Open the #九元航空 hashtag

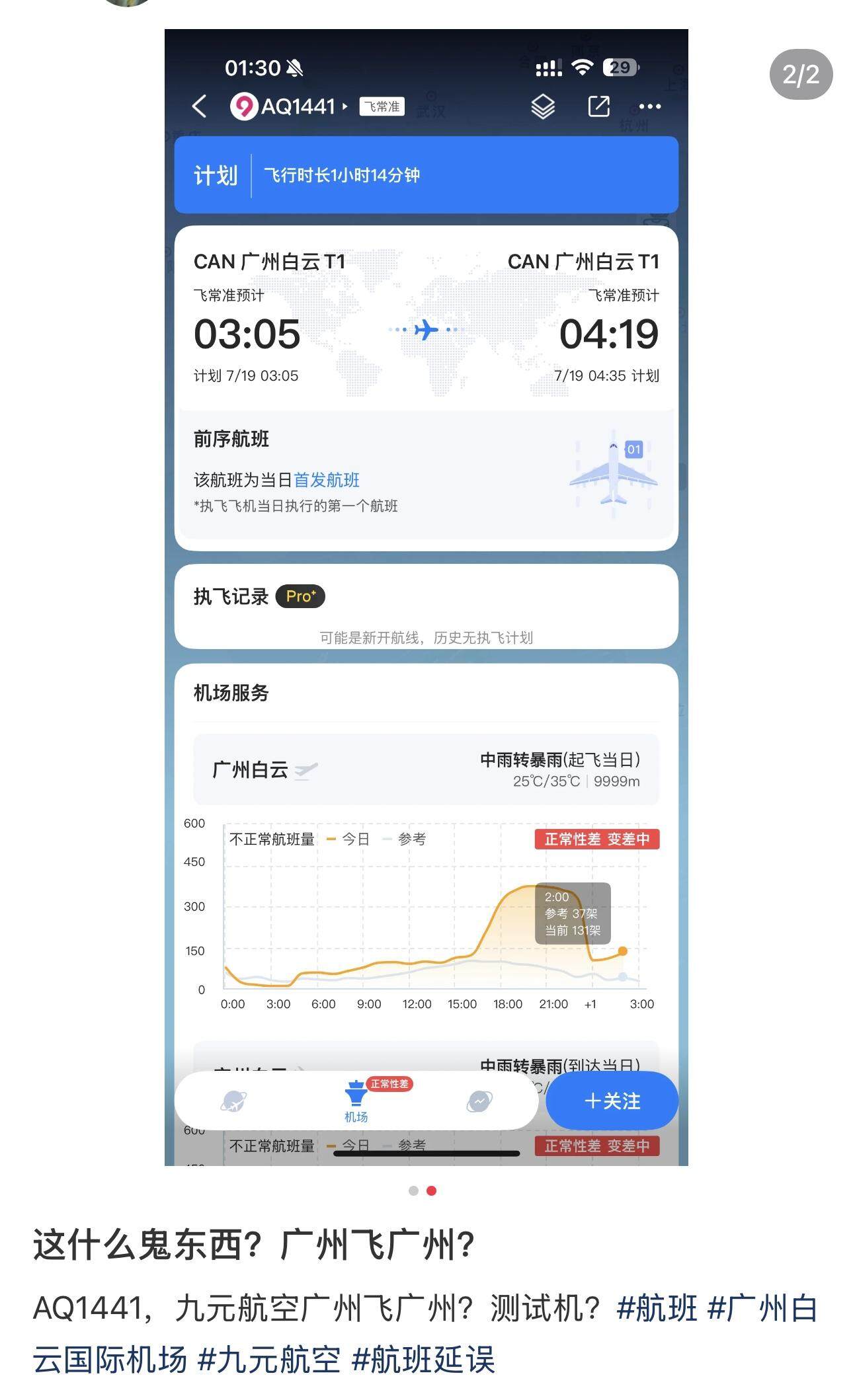click(x=268, y=1360)
